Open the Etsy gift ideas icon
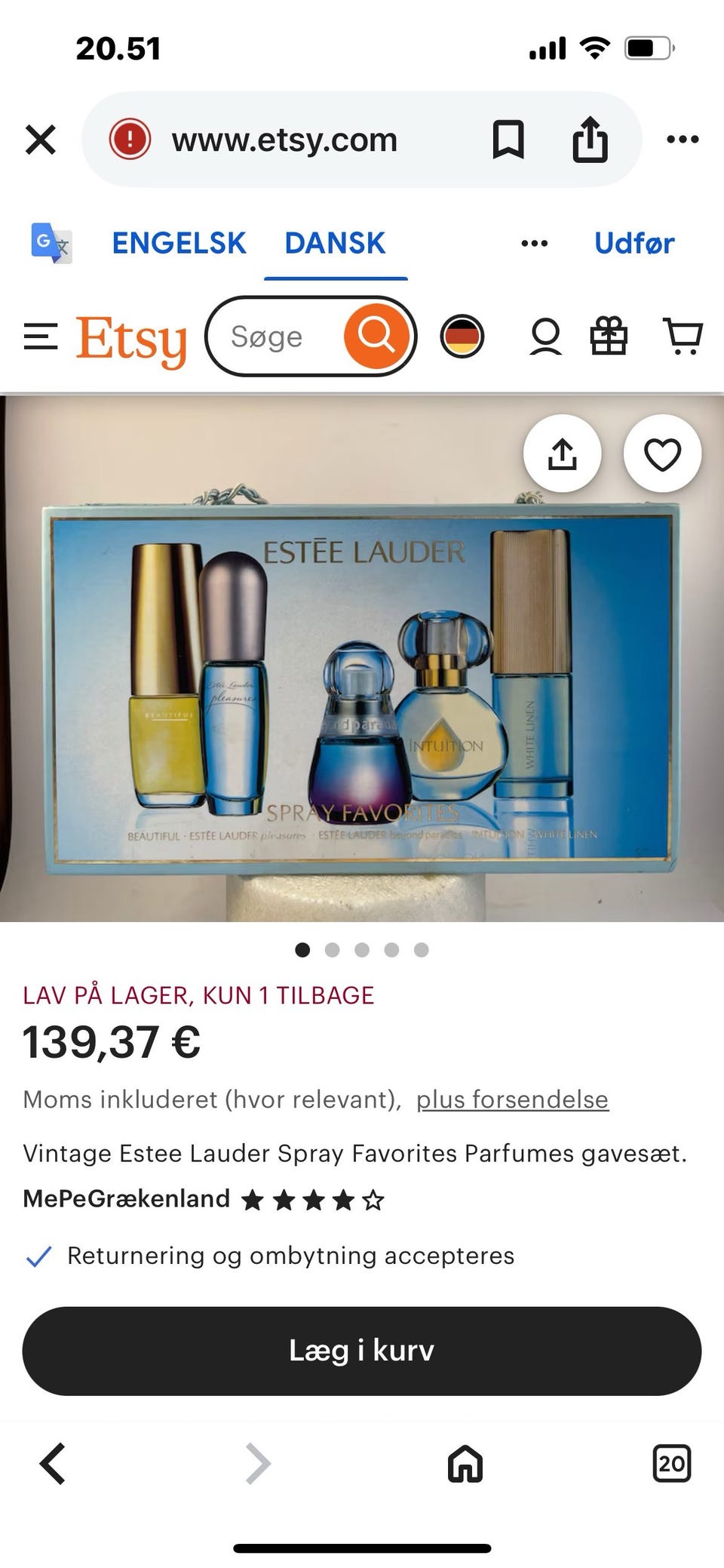This screenshot has width=724, height=1568. pos(611,337)
